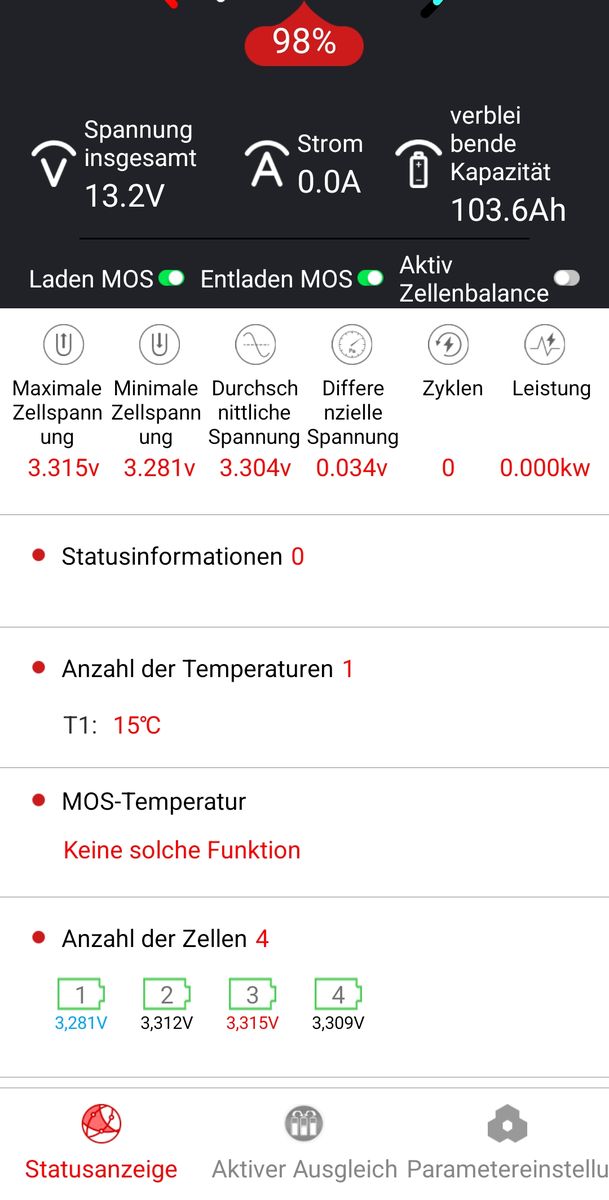Viewport: 609px width, 1200px height.
Task: Open the Parametereinstellung tab
Action: tap(507, 1143)
